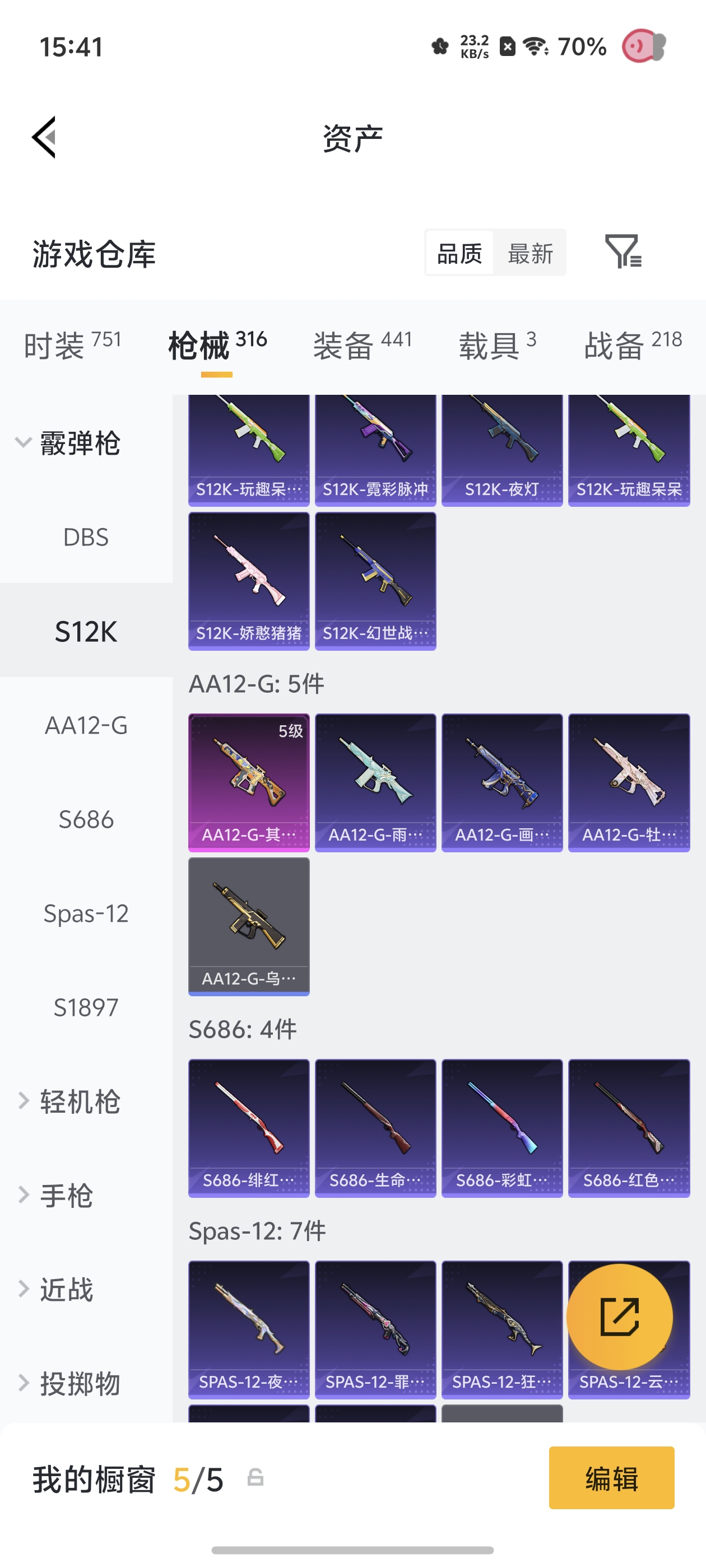This screenshot has width=706, height=1568.
Task: Switch to the 战备 tab
Action: [x=633, y=345]
